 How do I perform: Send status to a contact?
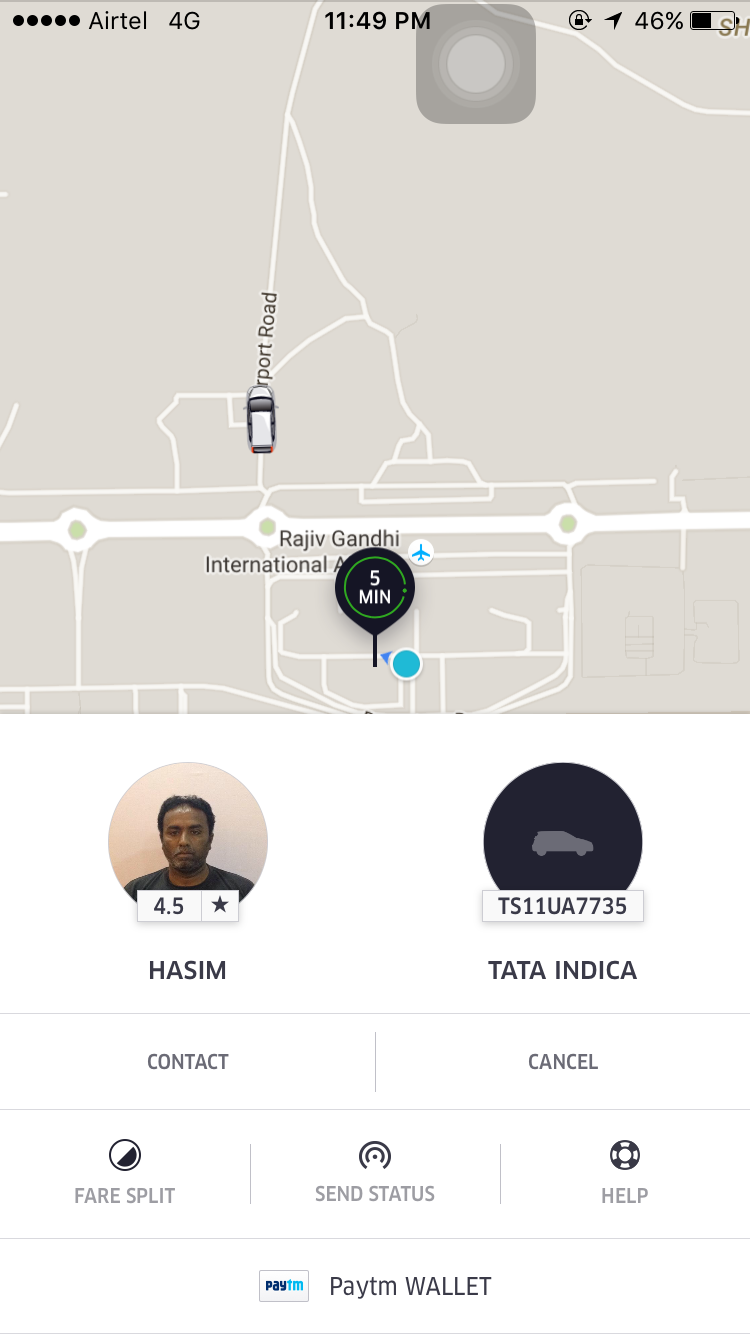[x=375, y=1173]
